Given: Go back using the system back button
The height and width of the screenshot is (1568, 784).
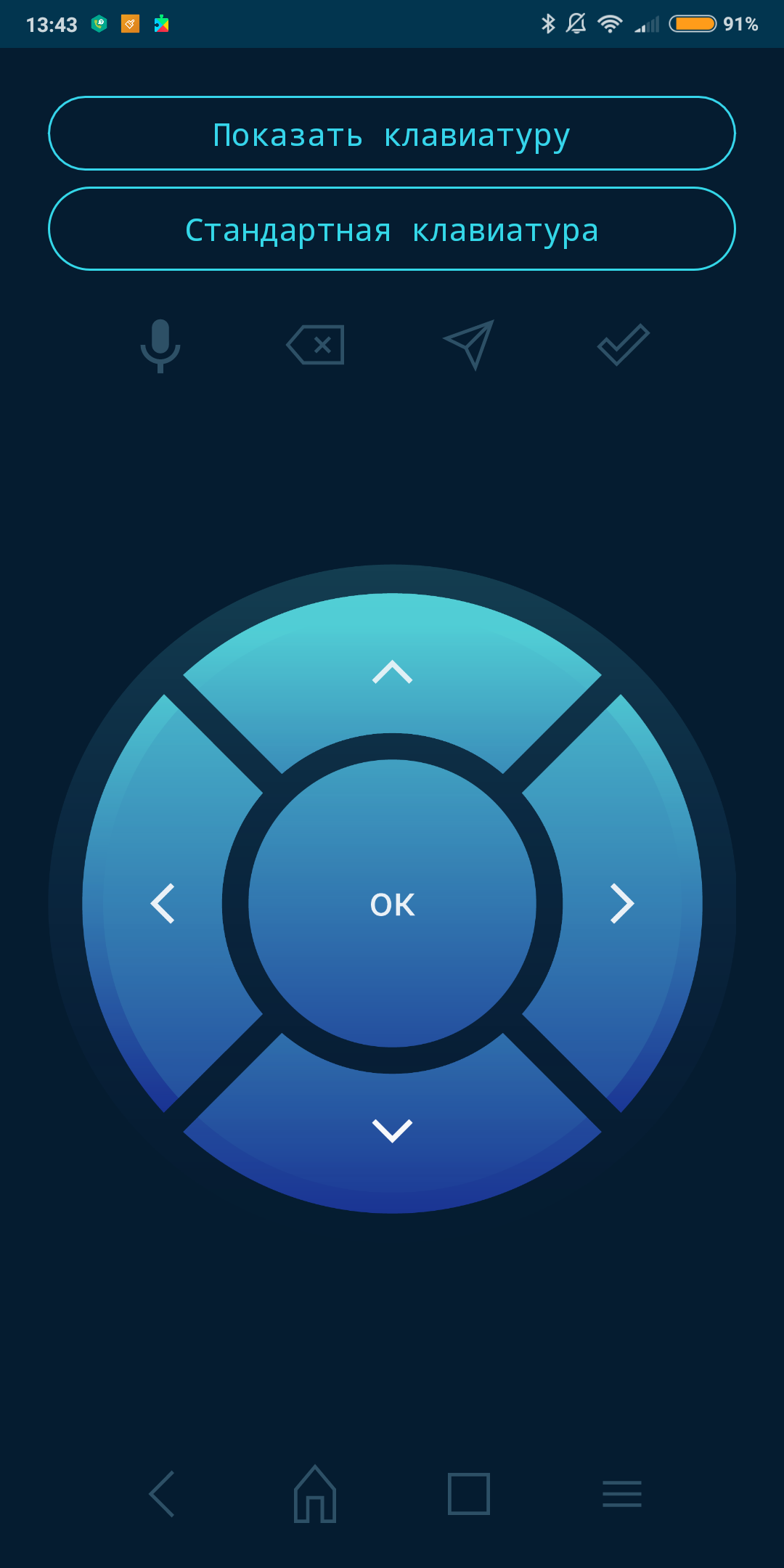Looking at the screenshot, I should pyautogui.click(x=162, y=1494).
